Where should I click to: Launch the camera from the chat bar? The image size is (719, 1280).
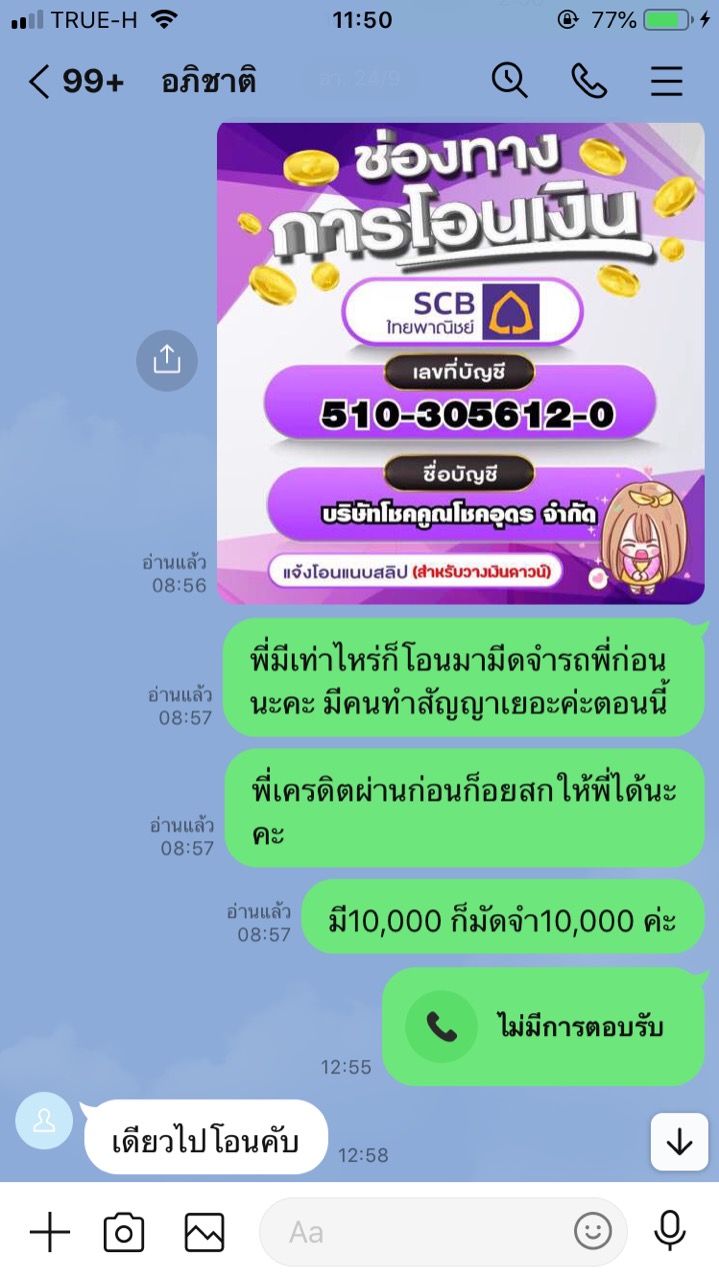[124, 1232]
